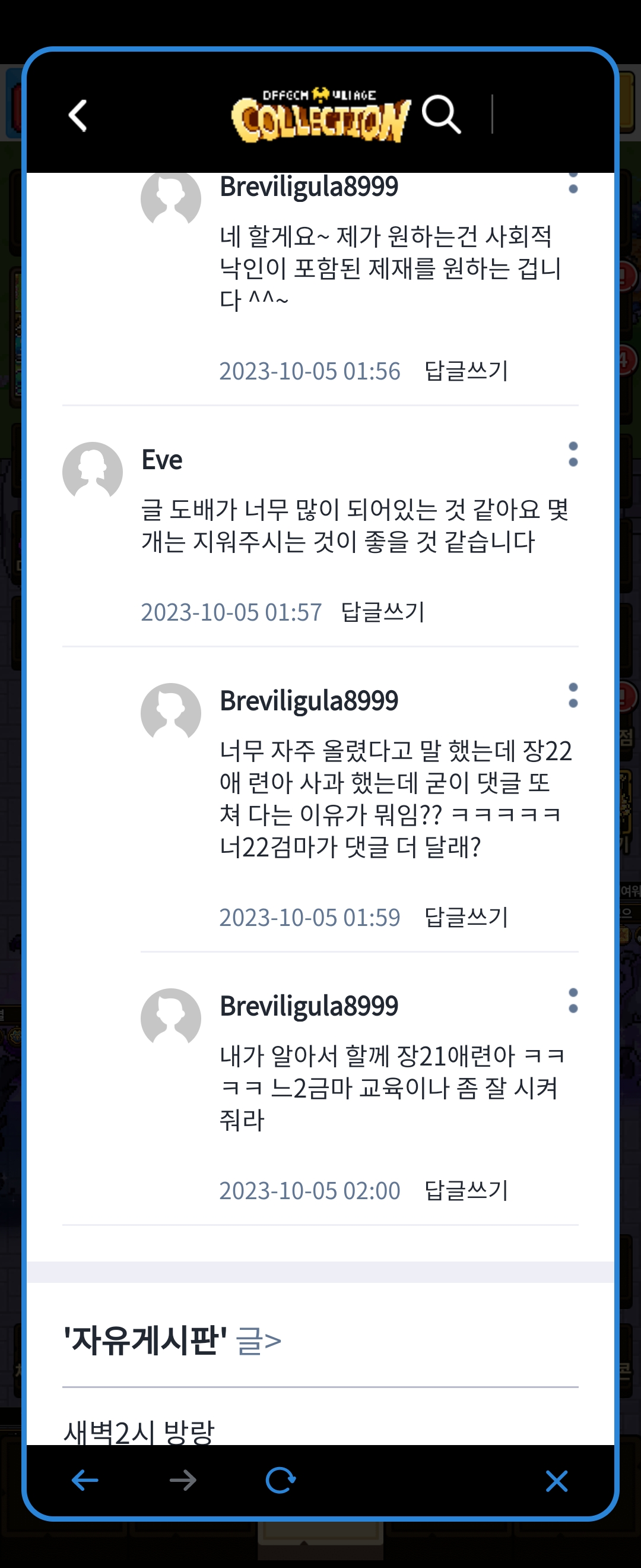Screen dimensions: 641x1568
Task: Reply to Breviligula8999's 01:56 comment
Action: pyautogui.click(x=466, y=371)
